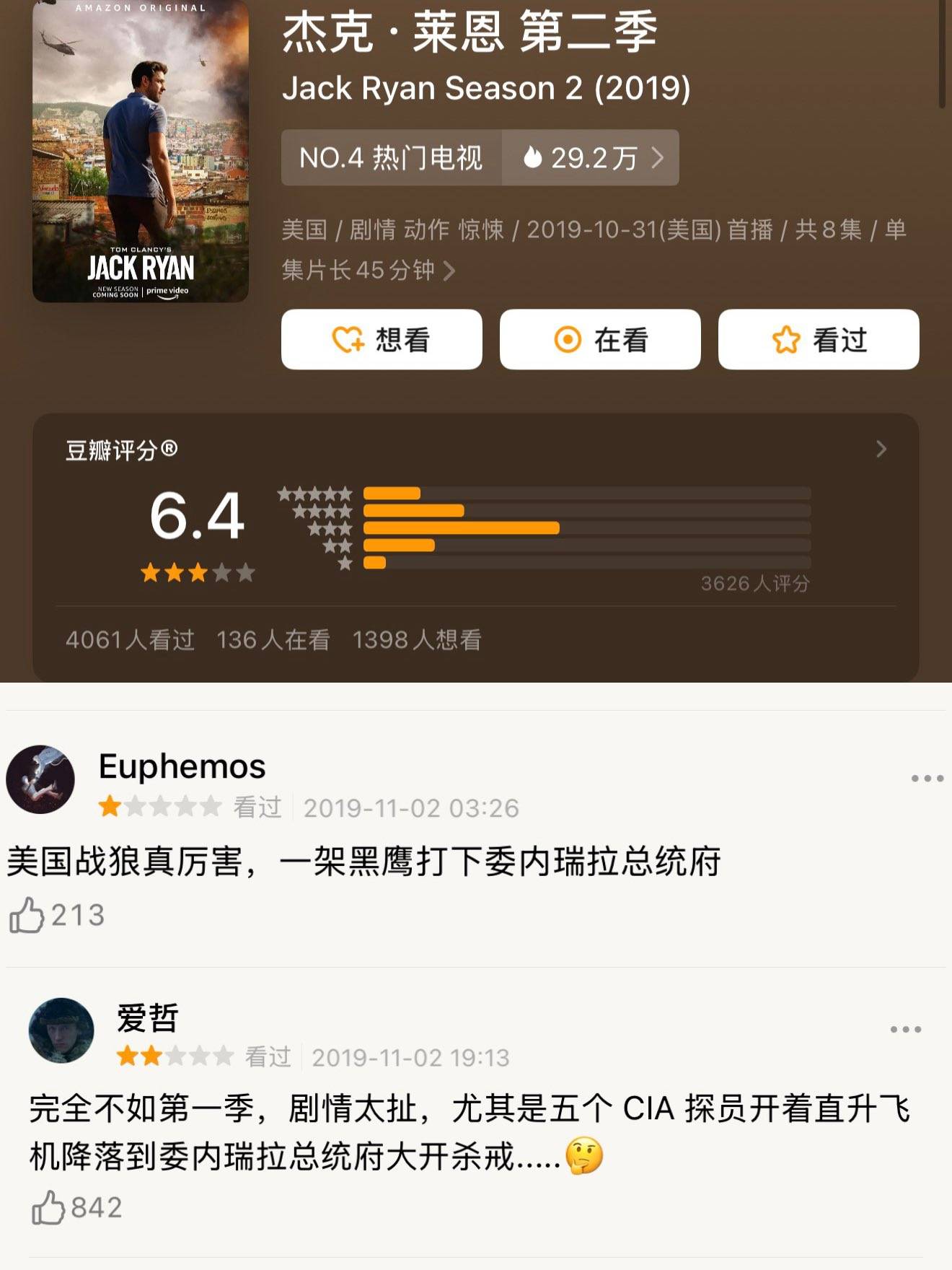Open the NO.4 热门电视 ranking chip
The height and width of the screenshot is (1270, 952).
[x=391, y=157]
